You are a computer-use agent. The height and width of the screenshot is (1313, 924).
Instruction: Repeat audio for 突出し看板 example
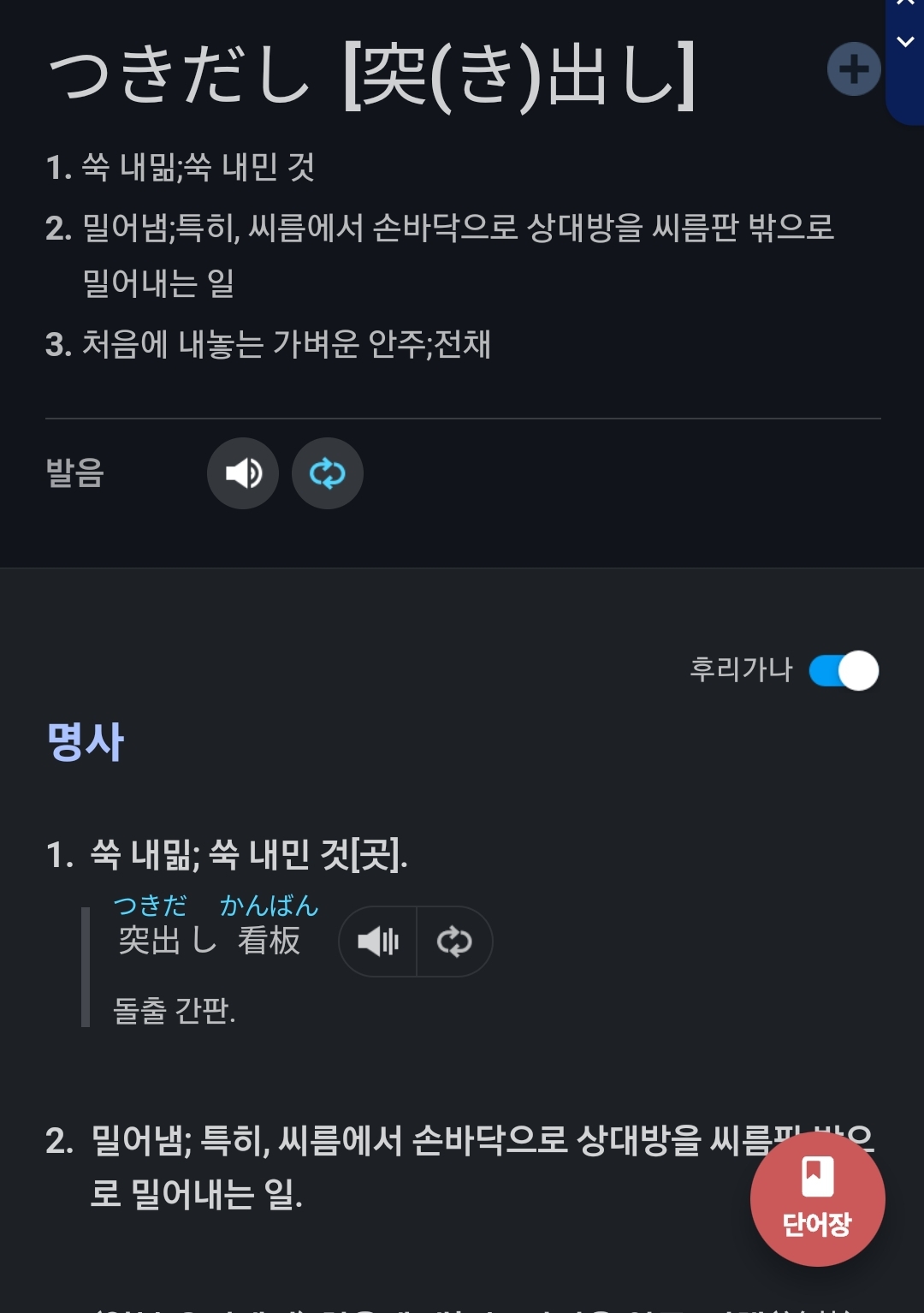(x=454, y=942)
